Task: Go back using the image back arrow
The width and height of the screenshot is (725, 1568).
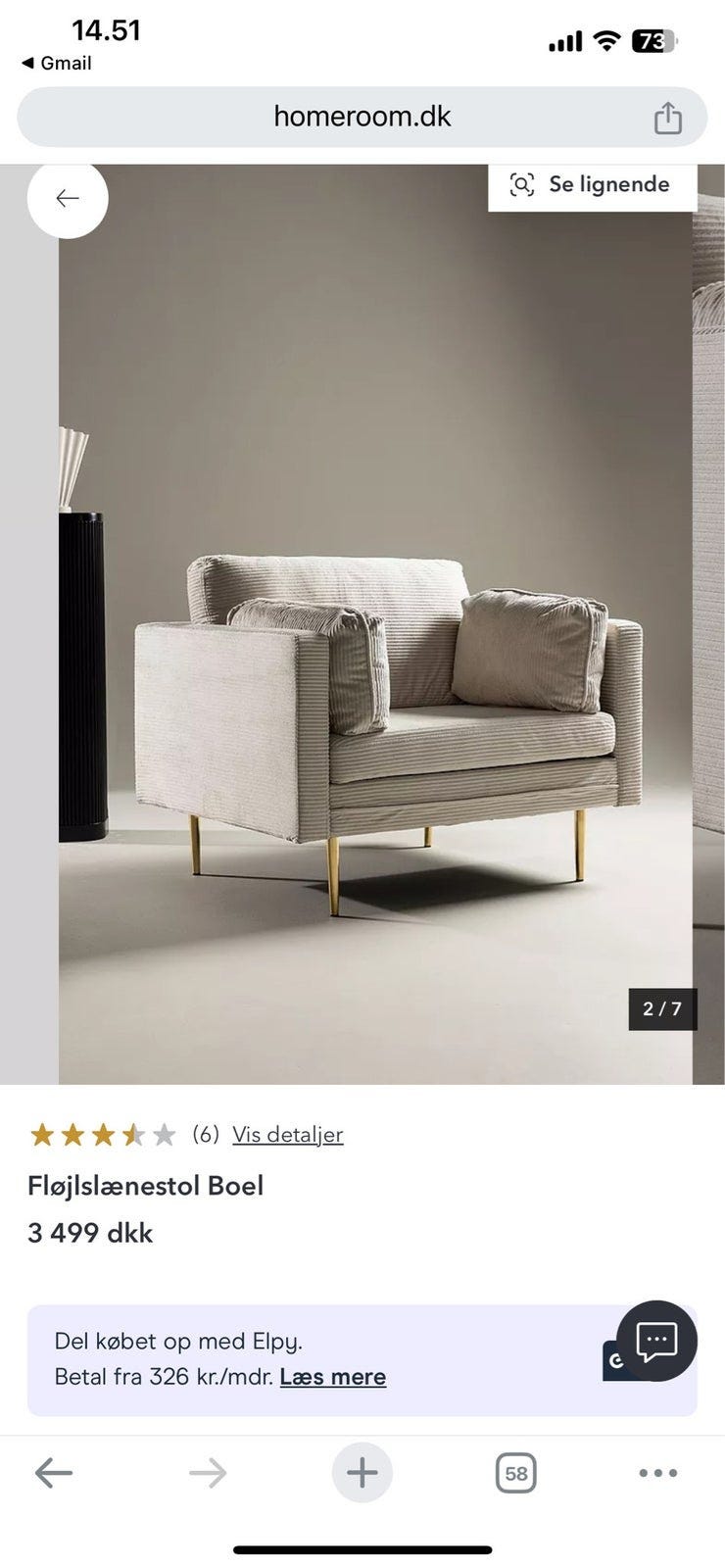Action: click(67, 198)
